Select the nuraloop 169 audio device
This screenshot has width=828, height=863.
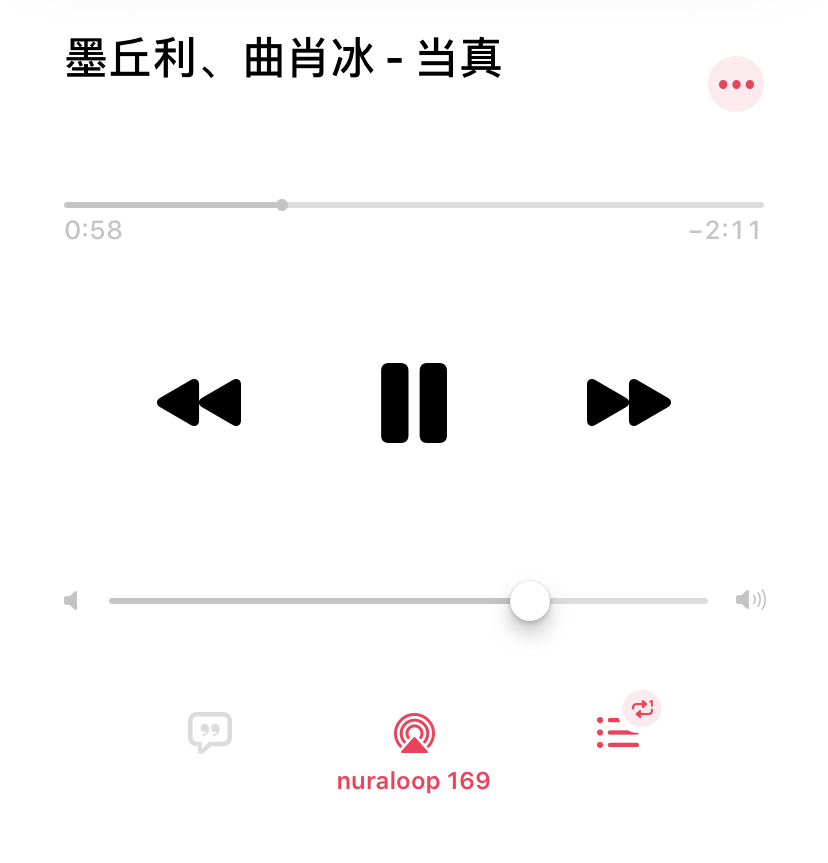[413, 780]
